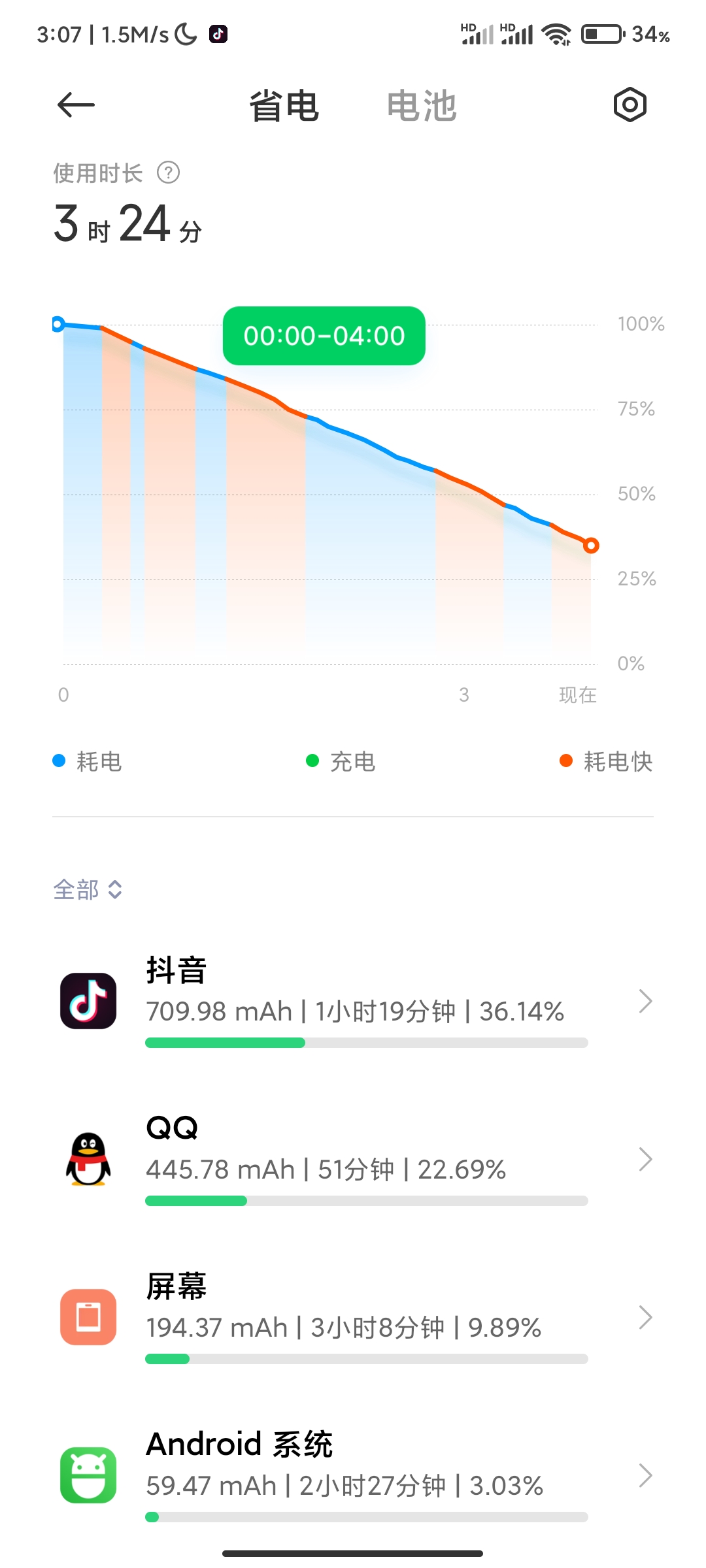Open QQ battery usage details
This screenshot has height=1568, width=706.
point(353,1159)
